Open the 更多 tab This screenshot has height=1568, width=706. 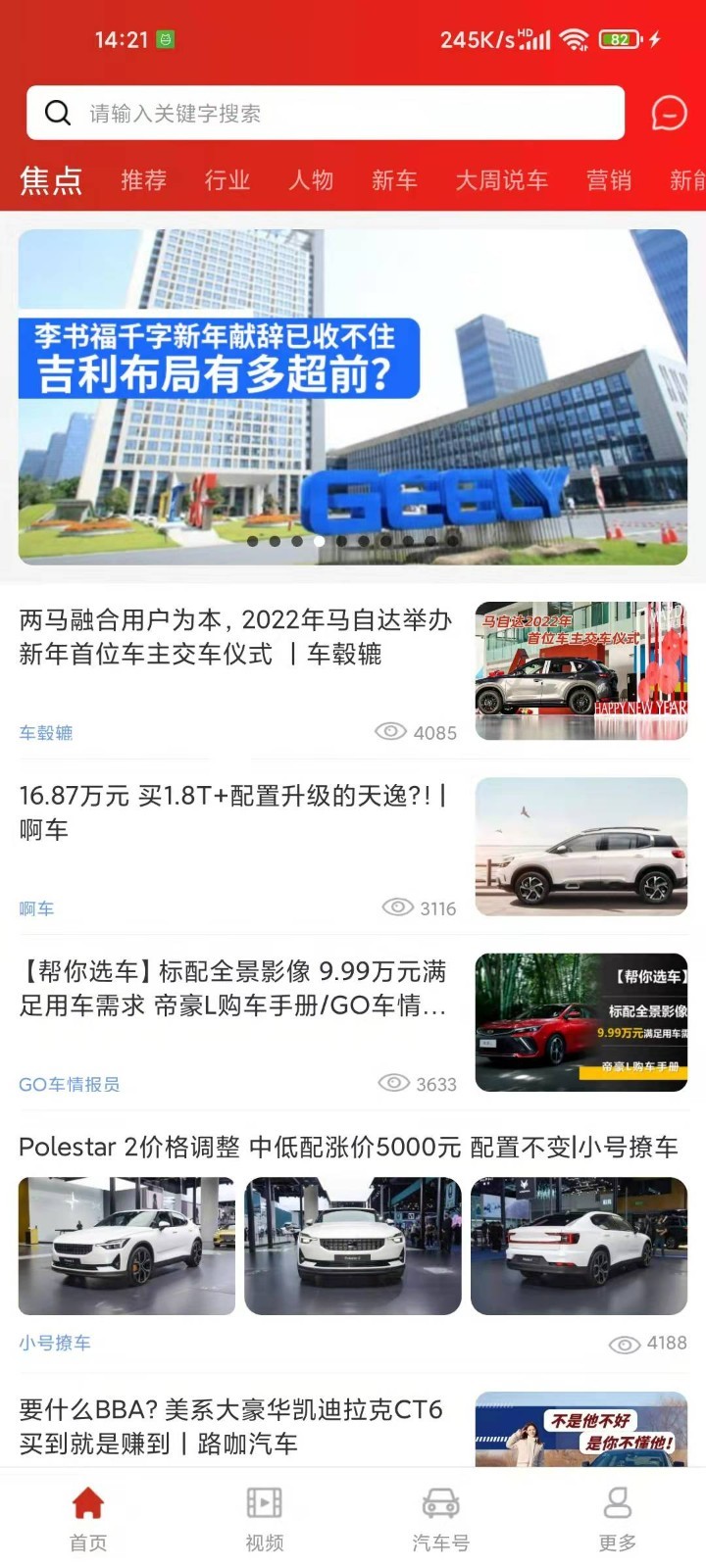point(618,1518)
